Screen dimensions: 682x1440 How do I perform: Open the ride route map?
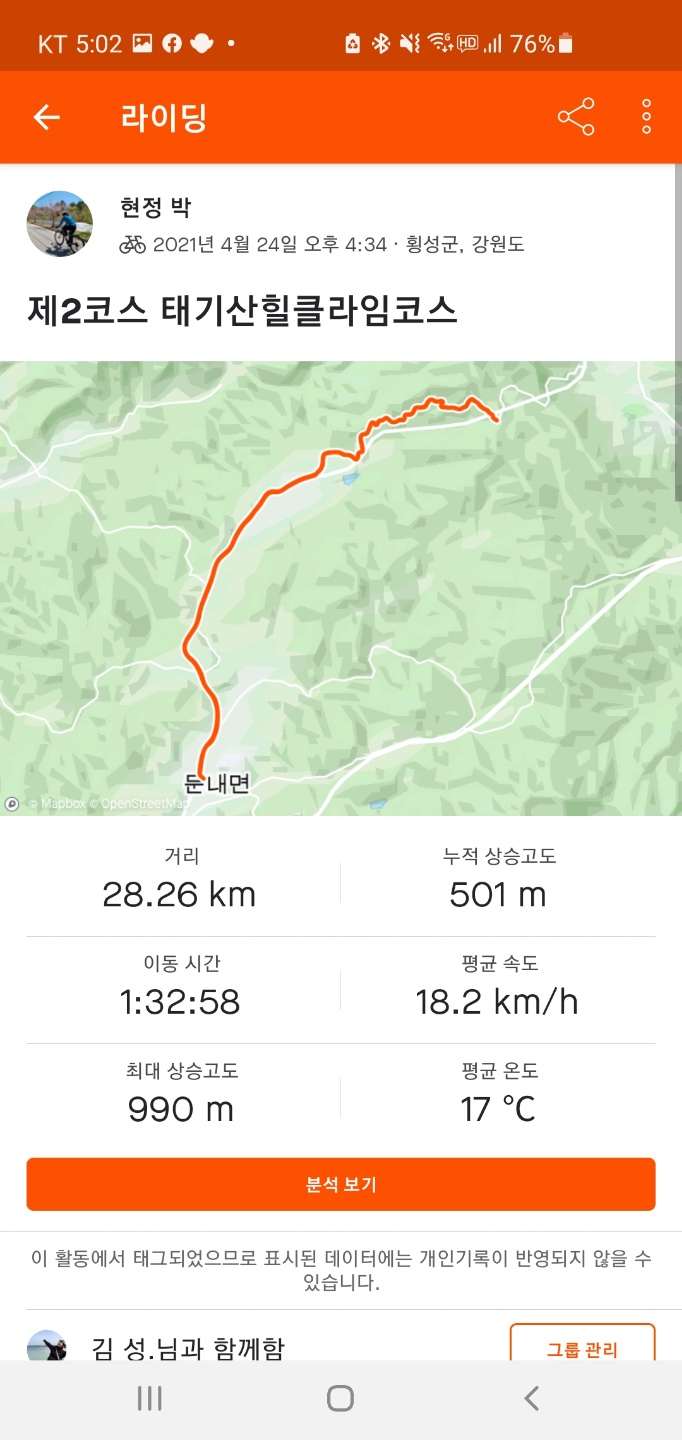(x=340, y=588)
